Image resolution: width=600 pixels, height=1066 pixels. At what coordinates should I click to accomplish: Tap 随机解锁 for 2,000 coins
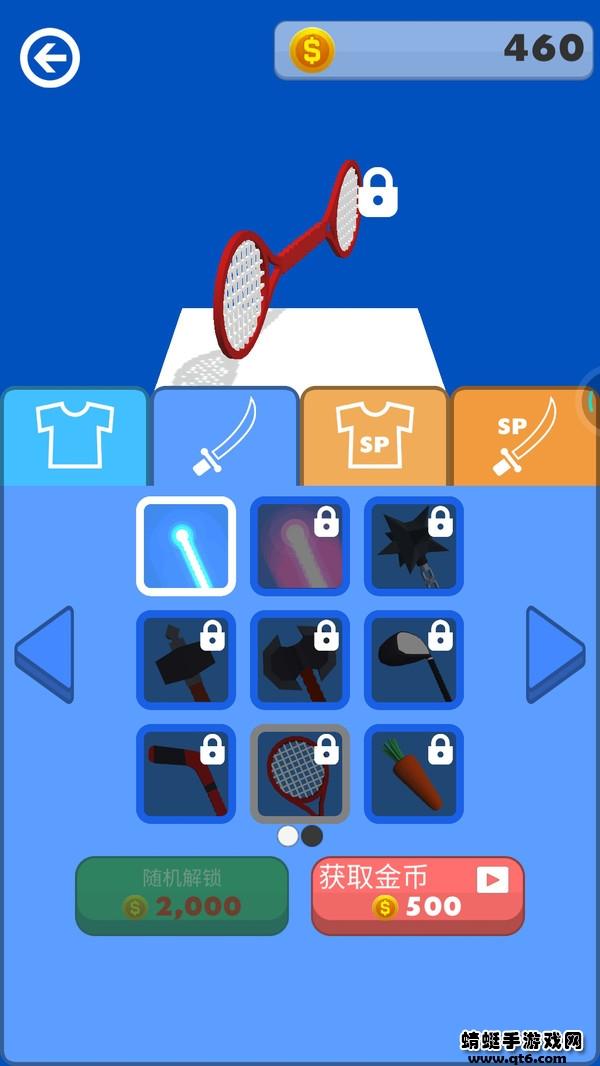click(x=182, y=895)
